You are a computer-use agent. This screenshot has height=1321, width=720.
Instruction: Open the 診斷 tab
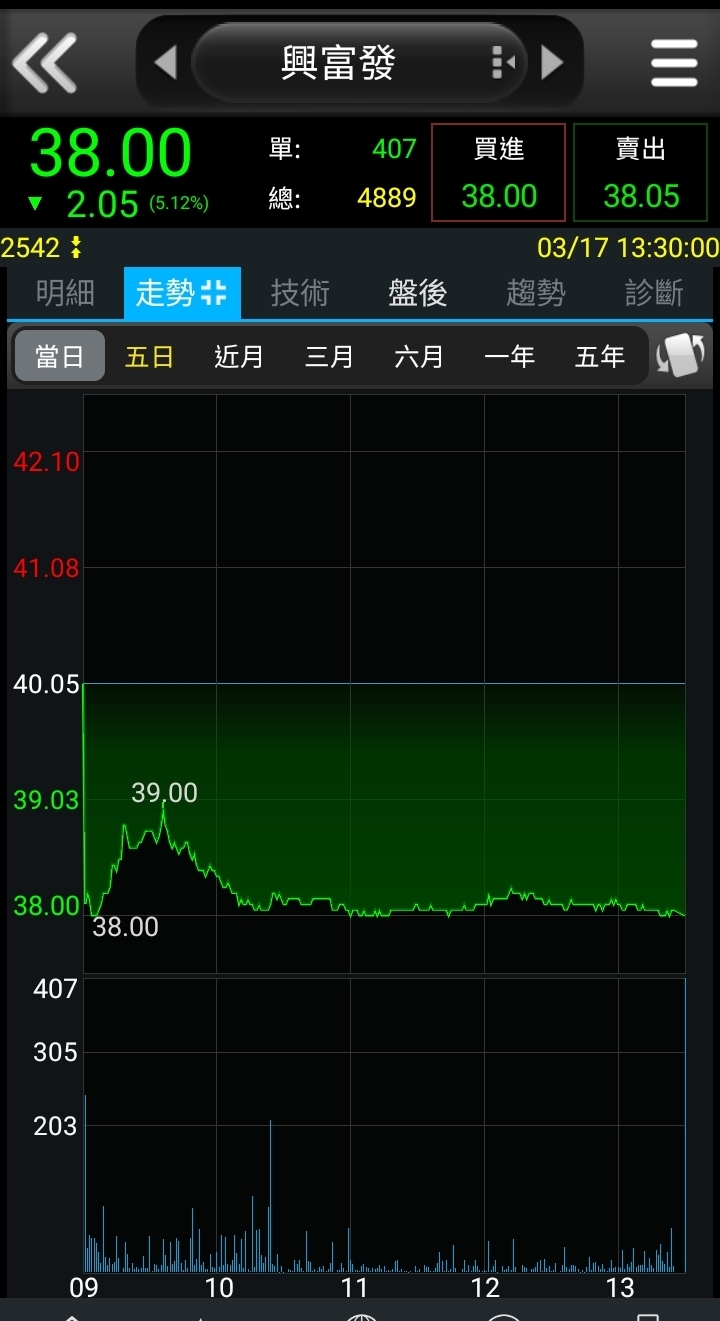tap(654, 293)
